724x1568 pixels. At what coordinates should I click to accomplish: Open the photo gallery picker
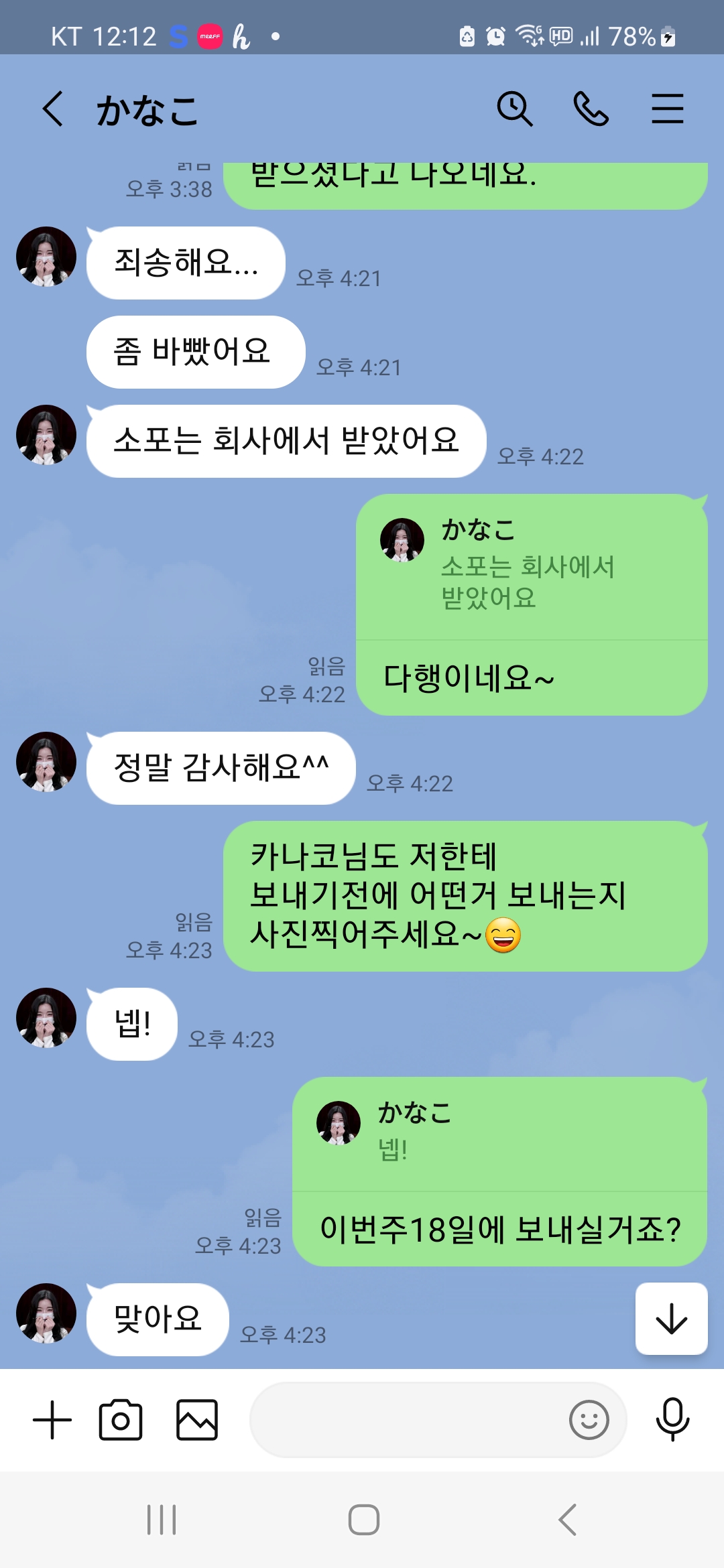point(197,1420)
